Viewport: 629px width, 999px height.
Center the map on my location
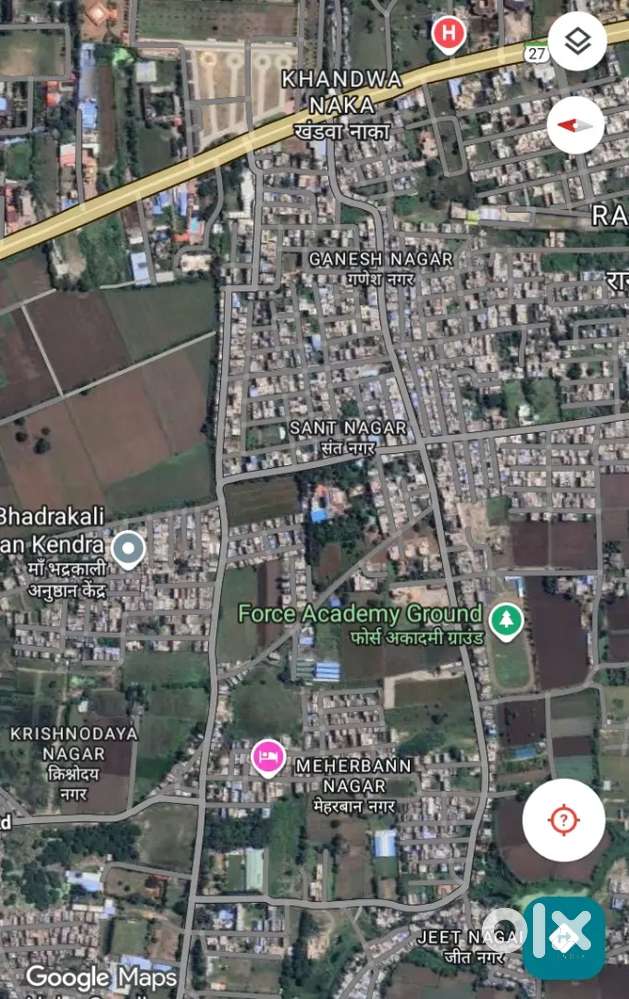click(x=563, y=820)
